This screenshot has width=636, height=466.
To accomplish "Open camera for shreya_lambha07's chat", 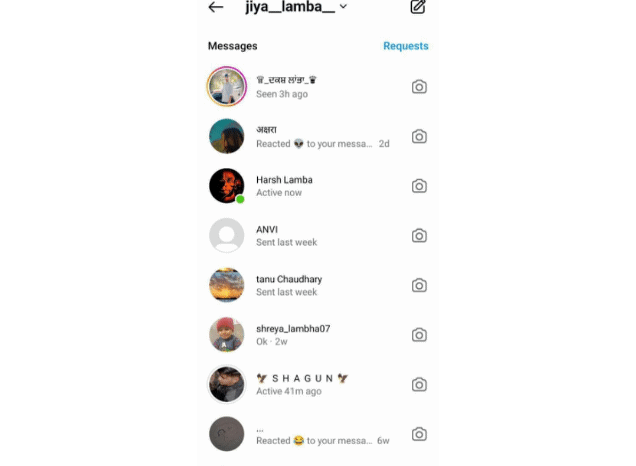I will [419, 335].
